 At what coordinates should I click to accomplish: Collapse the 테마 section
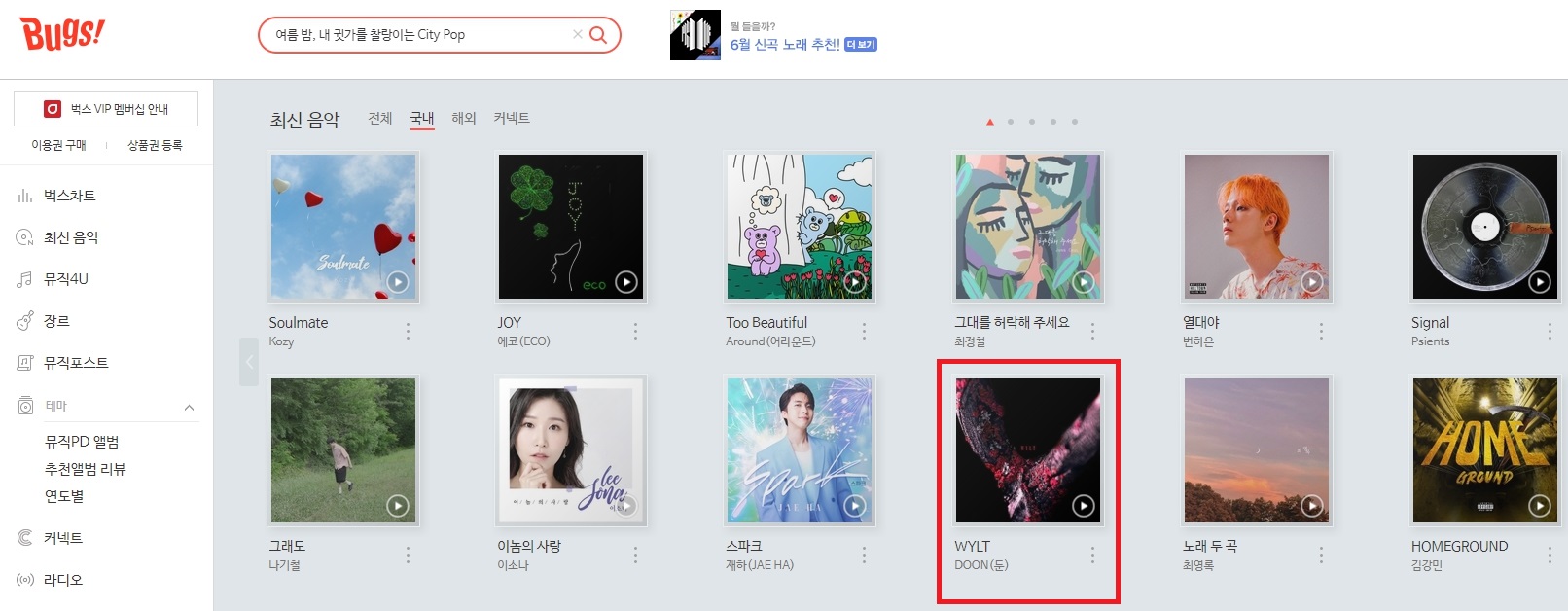tap(189, 407)
